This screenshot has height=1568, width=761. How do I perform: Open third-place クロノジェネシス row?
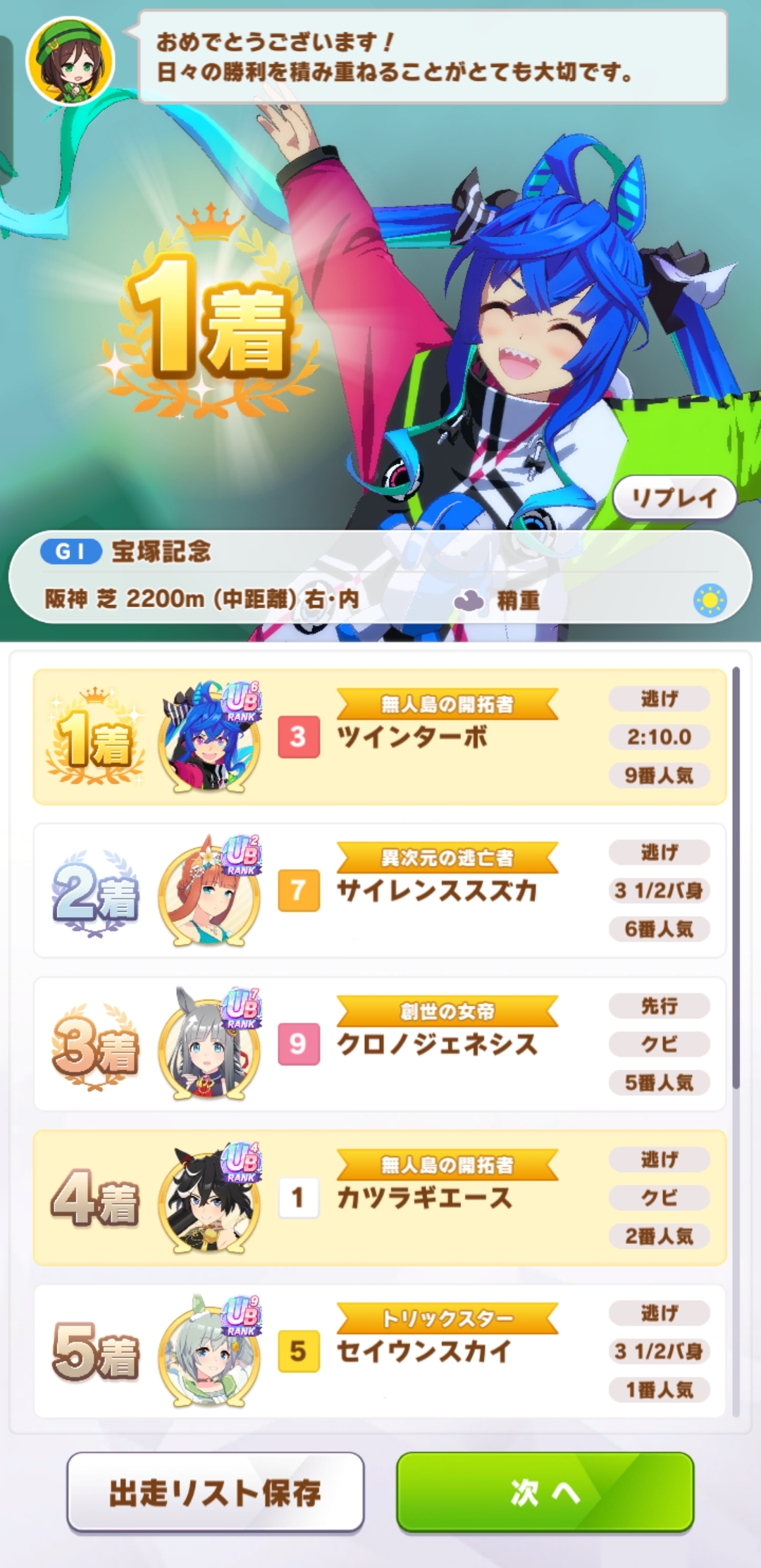coord(380,1044)
